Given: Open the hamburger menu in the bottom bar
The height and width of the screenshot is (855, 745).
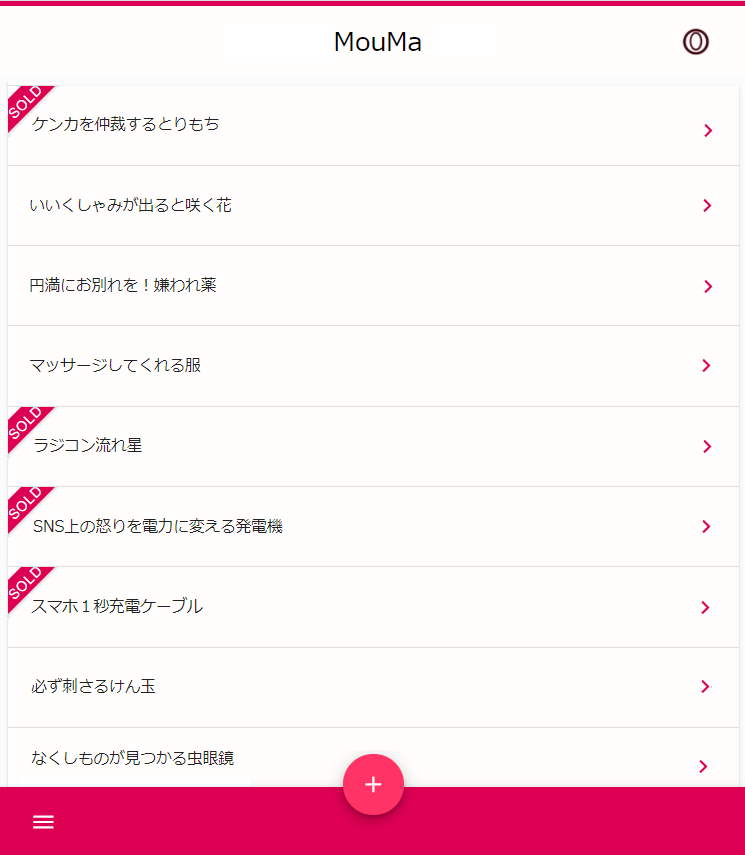Looking at the screenshot, I should pos(43,821).
